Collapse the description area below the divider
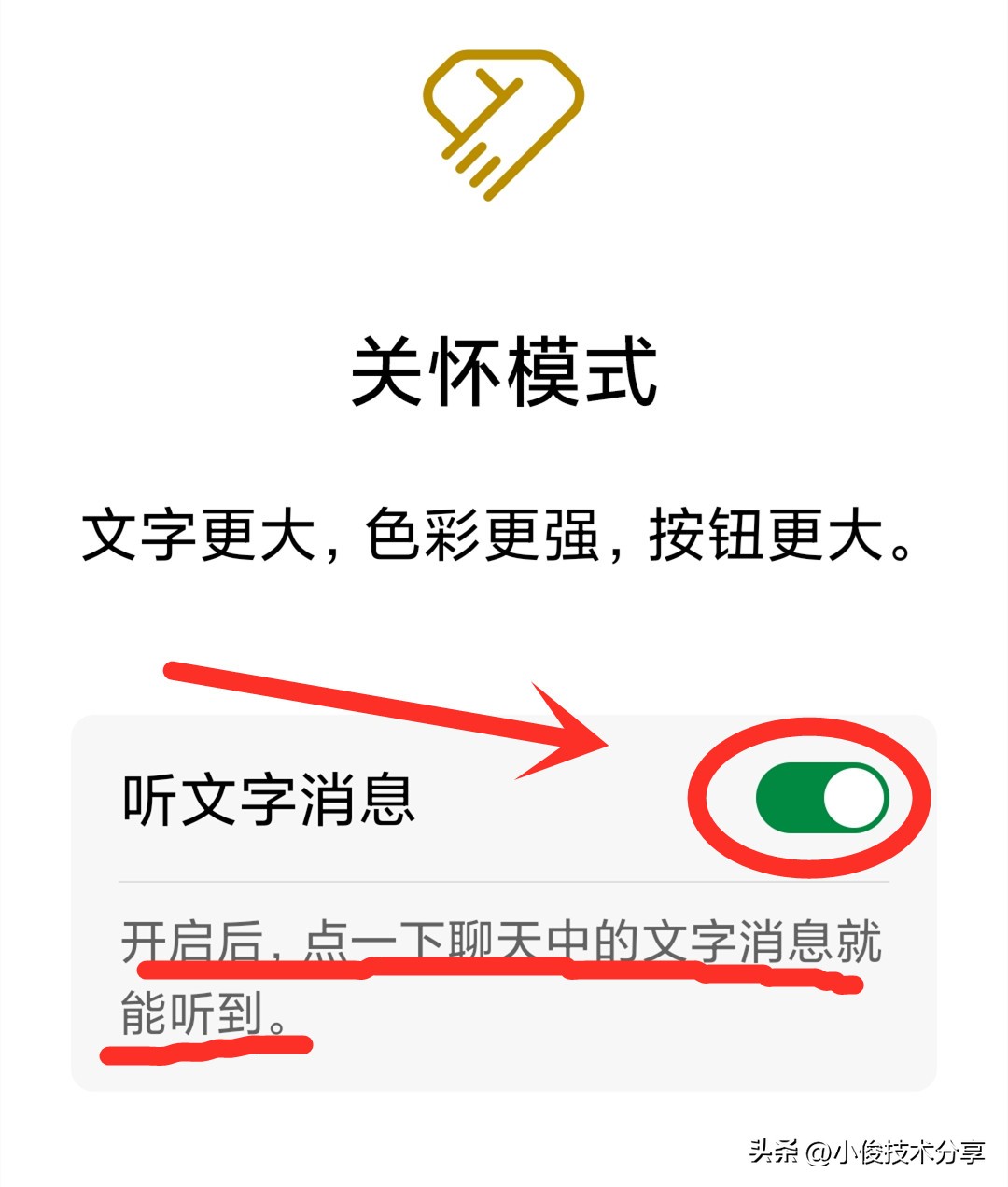 504,975
